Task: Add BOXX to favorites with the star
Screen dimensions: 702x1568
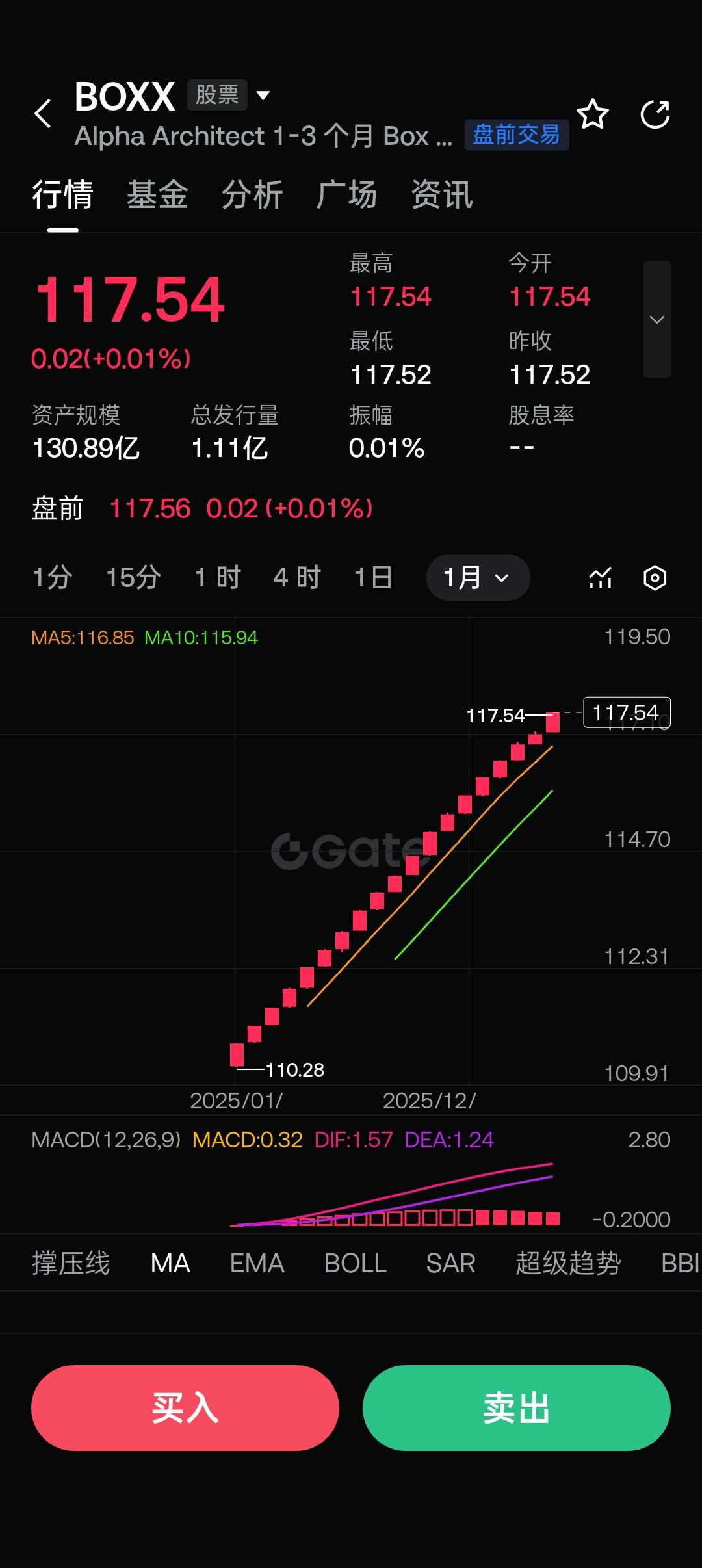Action: coord(593,114)
